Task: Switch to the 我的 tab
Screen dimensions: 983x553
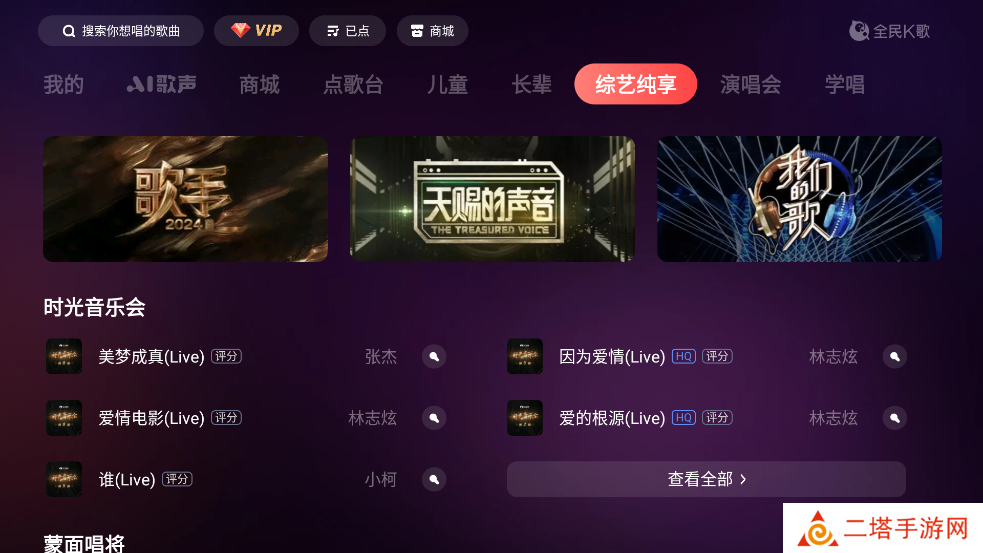Action: click(63, 85)
